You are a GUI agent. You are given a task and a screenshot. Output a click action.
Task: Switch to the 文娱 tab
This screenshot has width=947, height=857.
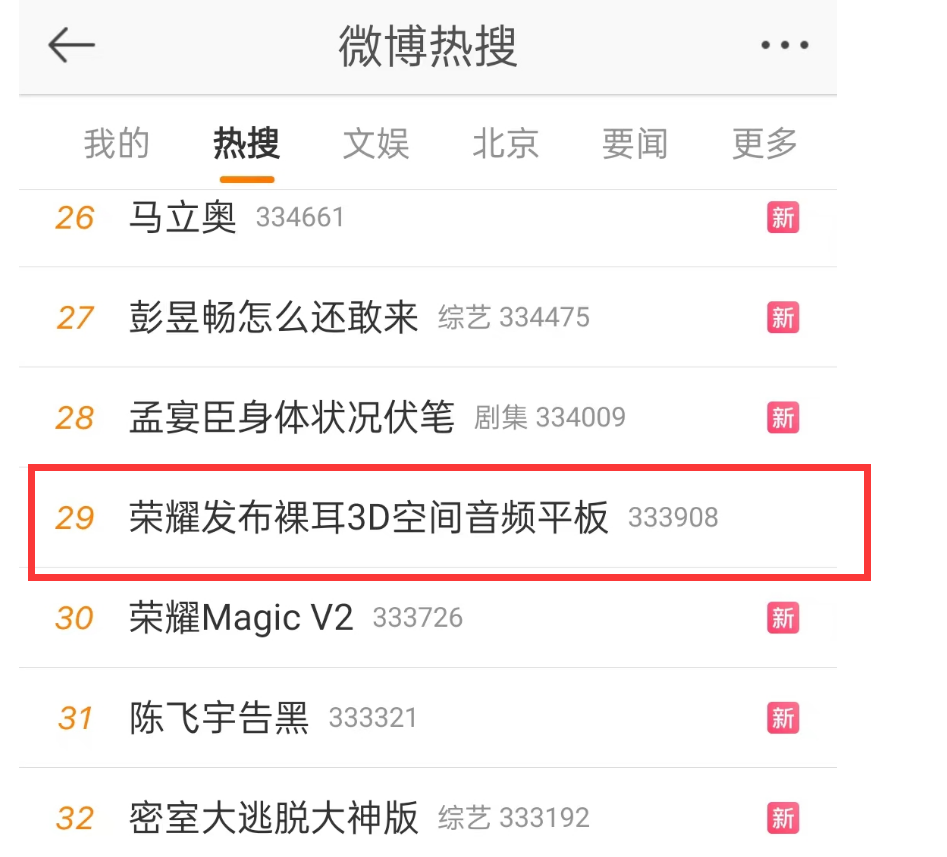coord(376,144)
